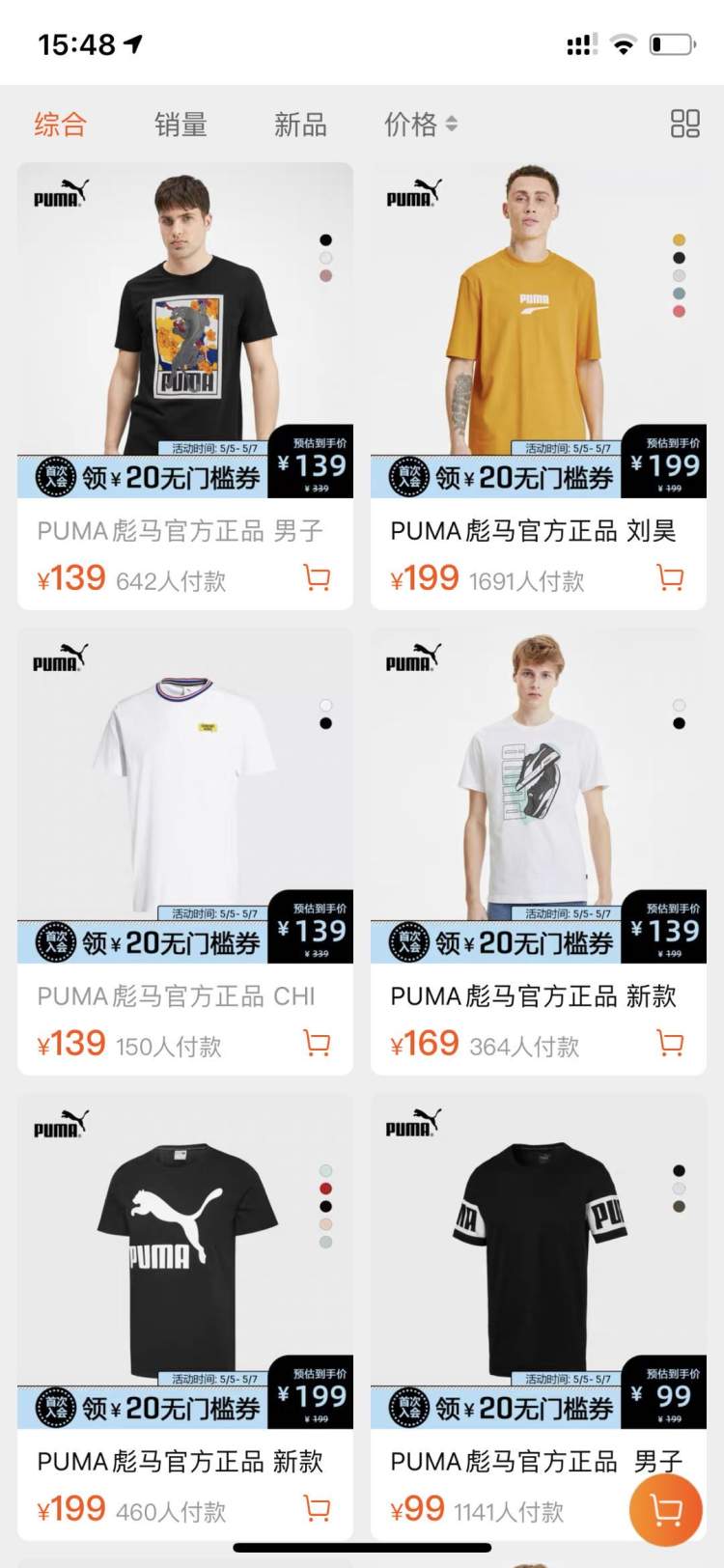Screen dimensions: 724x1568
Task: Open the floating orange shopping cart
Action: (x=665, y=1510)
